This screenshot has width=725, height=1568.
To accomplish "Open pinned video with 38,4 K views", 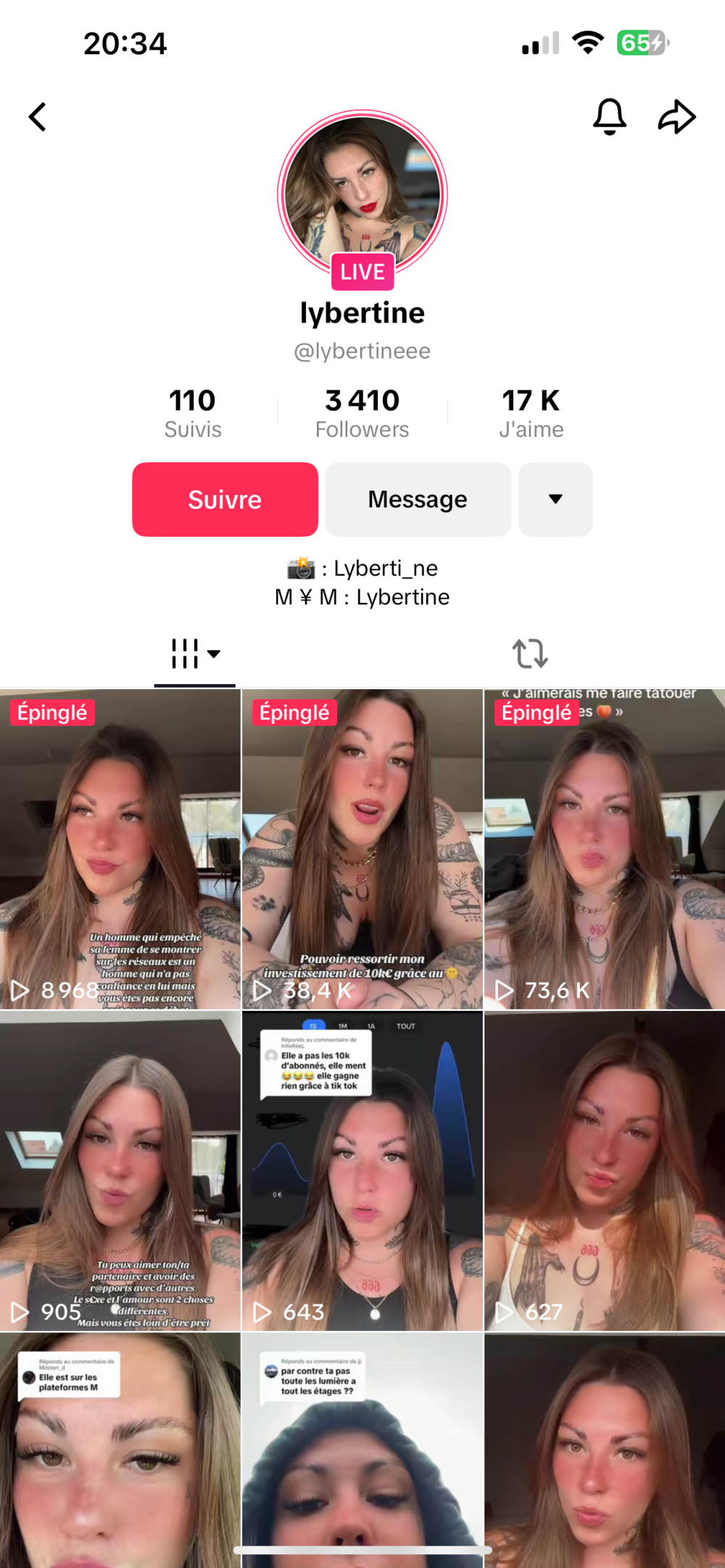I will (x=362, y=848).
